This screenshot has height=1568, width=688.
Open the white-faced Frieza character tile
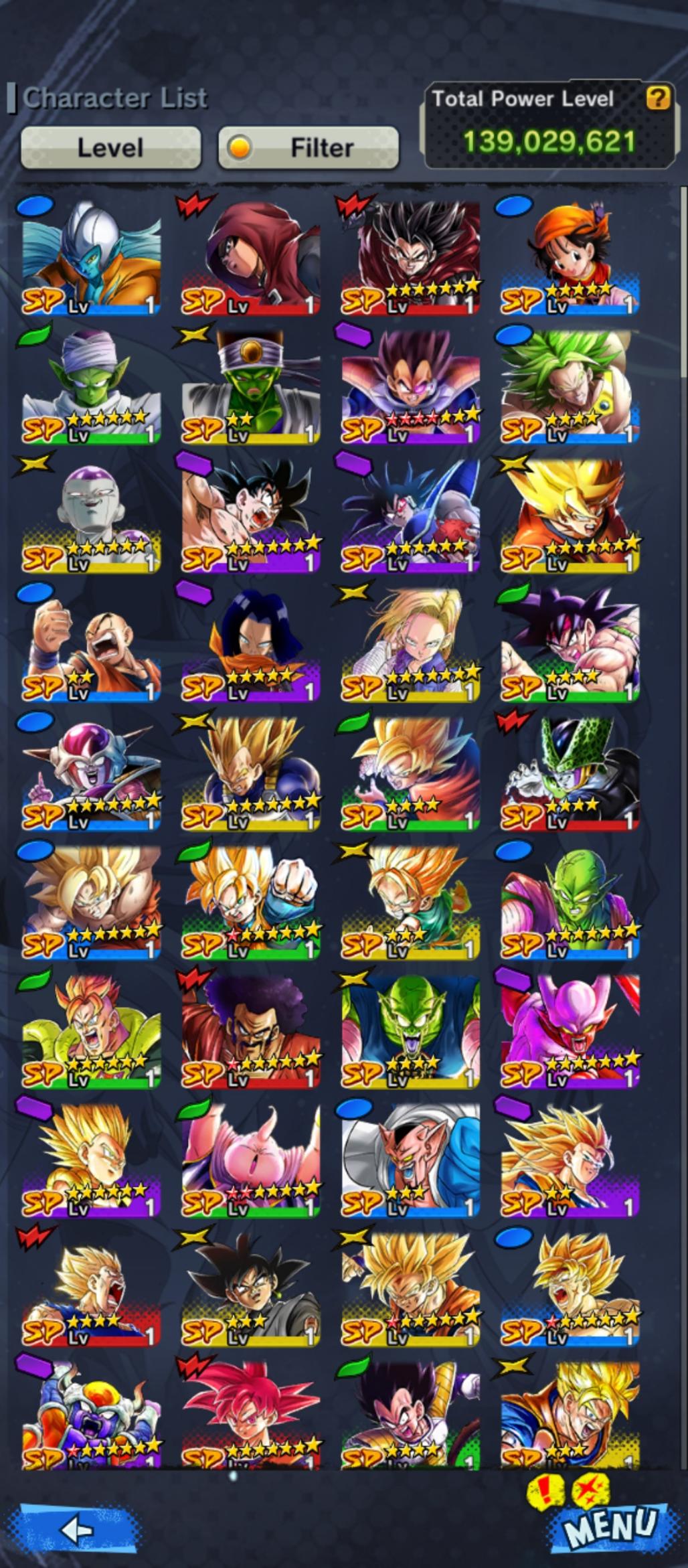(92, 516)
